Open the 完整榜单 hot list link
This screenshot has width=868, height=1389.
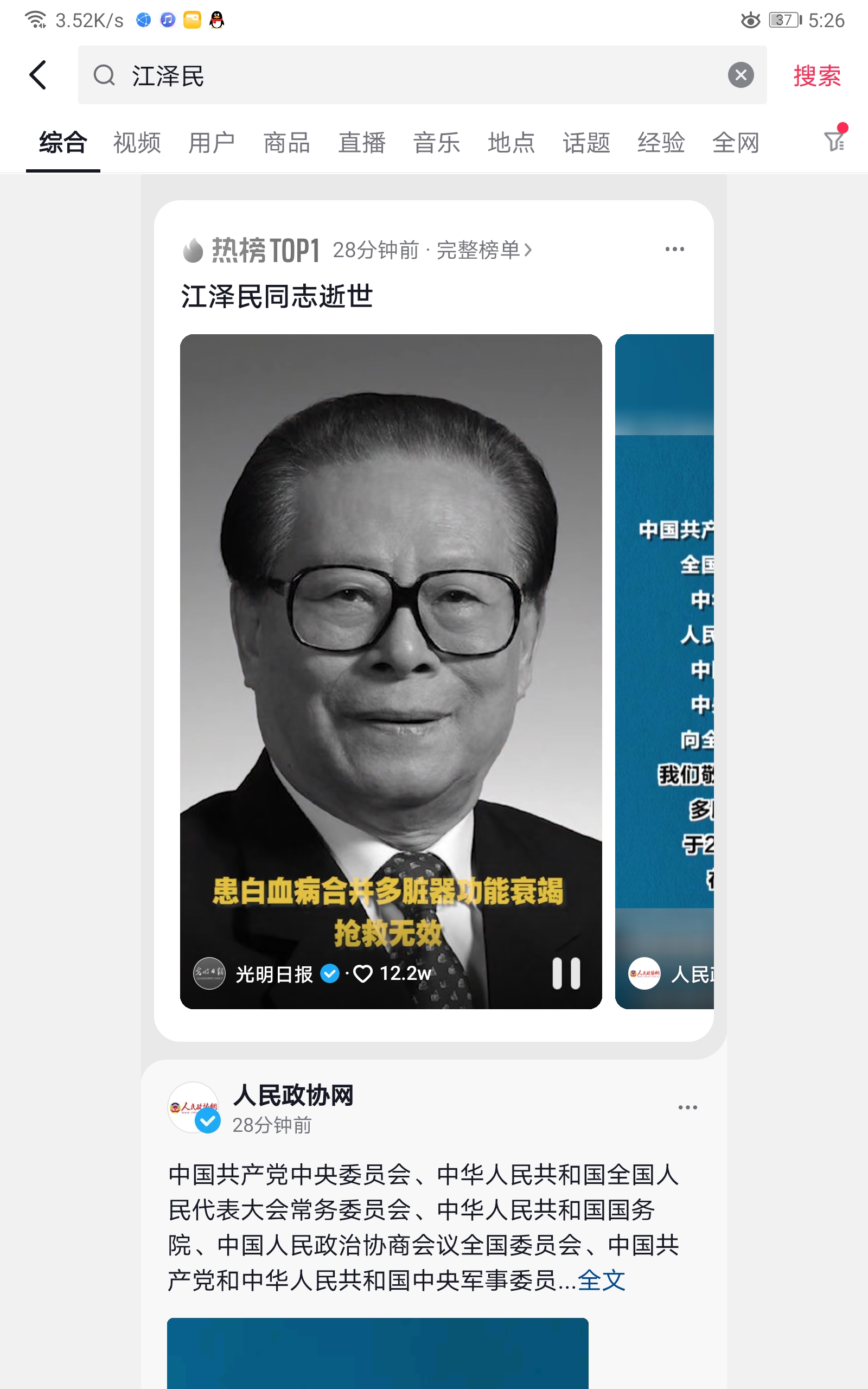pos(483,250)
